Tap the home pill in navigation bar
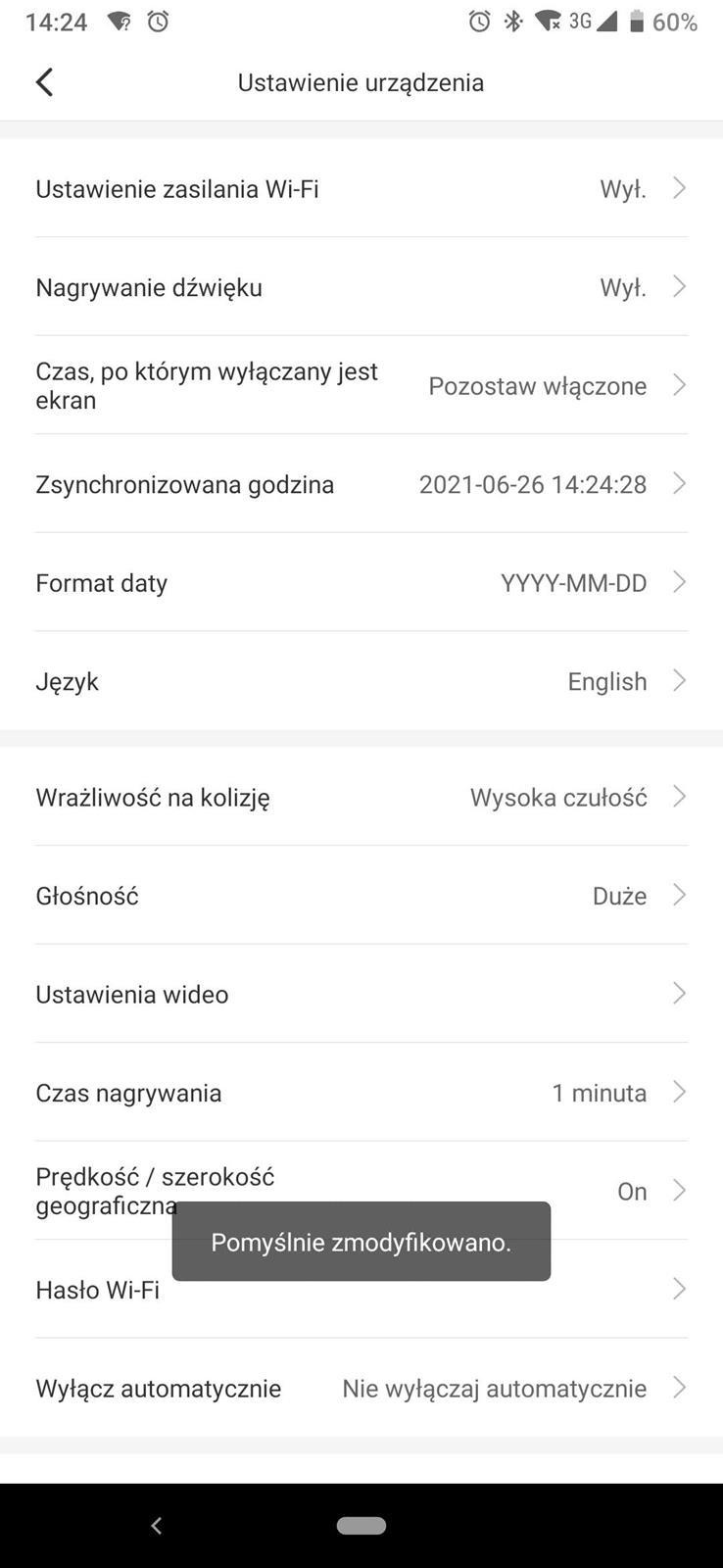The image size is (723, 1568). [361, 1525]
